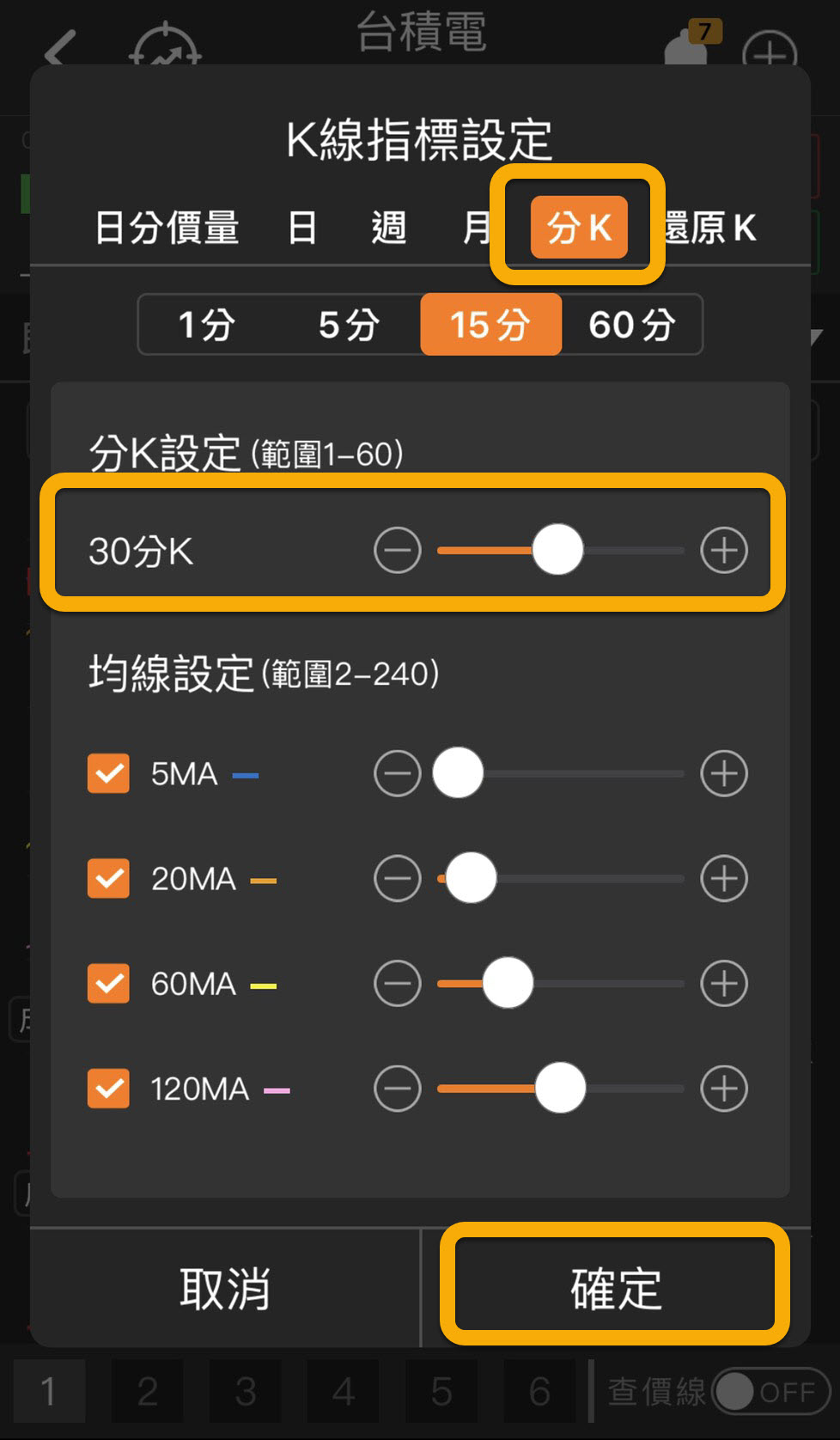Viewport: 840px width, 1440px height.
Task: Switch to the 日分價量 tab
Action: coord(167,228)
